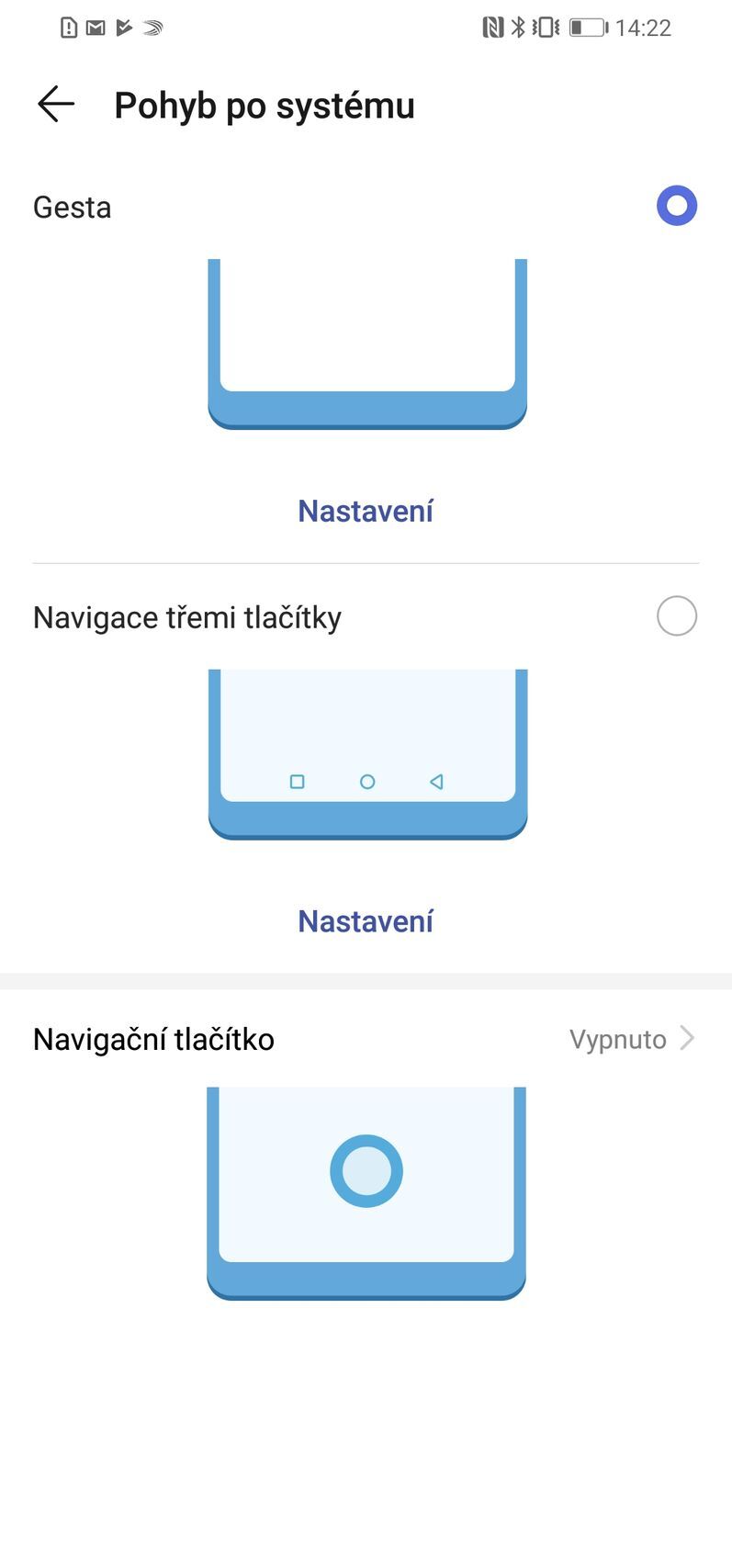Tap the vibration mode status icon

(x=546, y=27)
